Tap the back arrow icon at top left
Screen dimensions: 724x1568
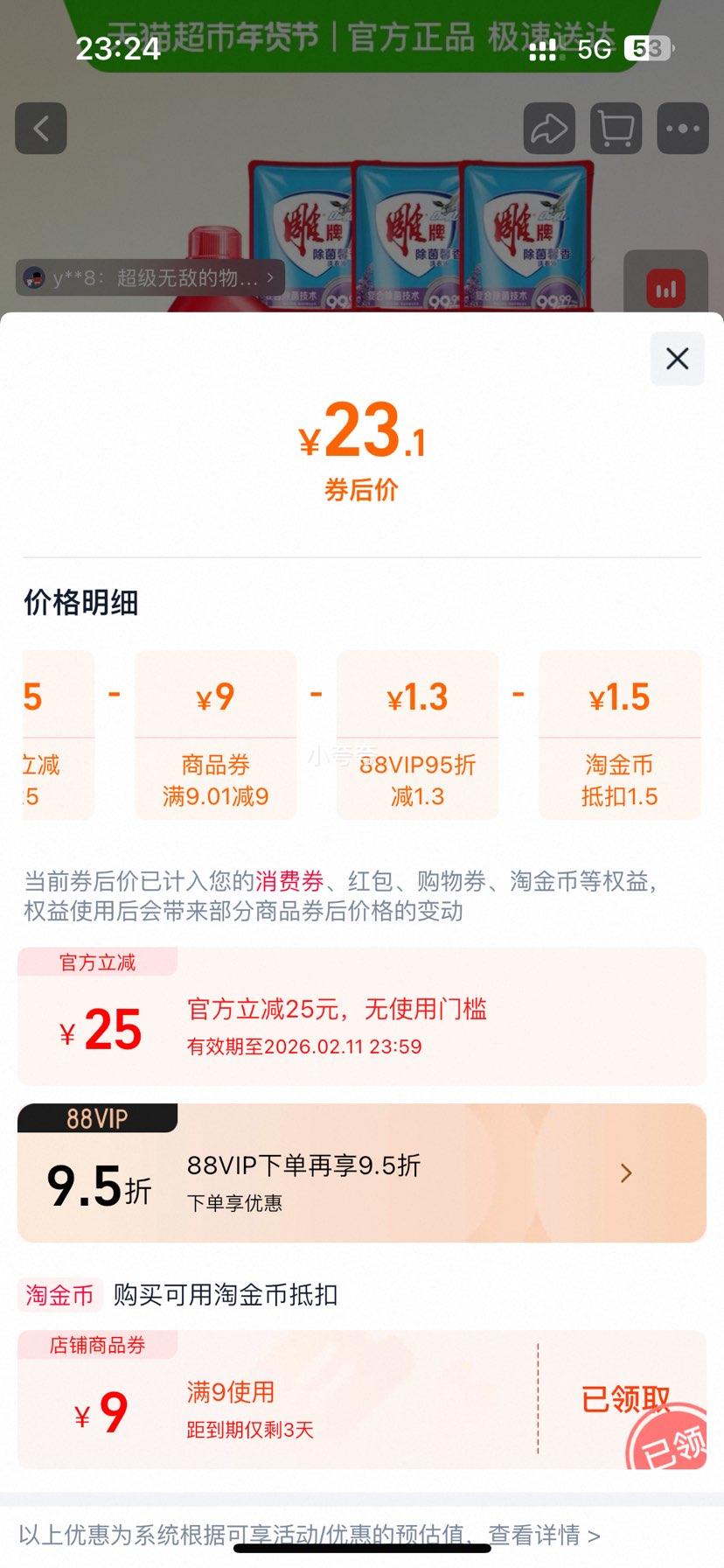pyautogui.click(x=40, y=128)
